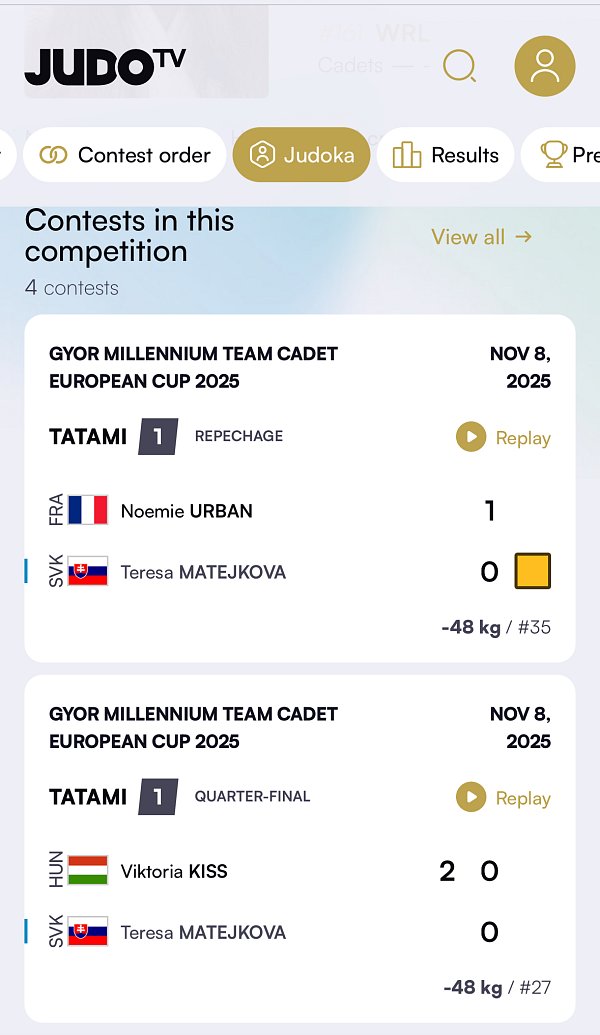Switch to the Contest order tab
The width and height of the screenshot is (600, 1035).
125,155
